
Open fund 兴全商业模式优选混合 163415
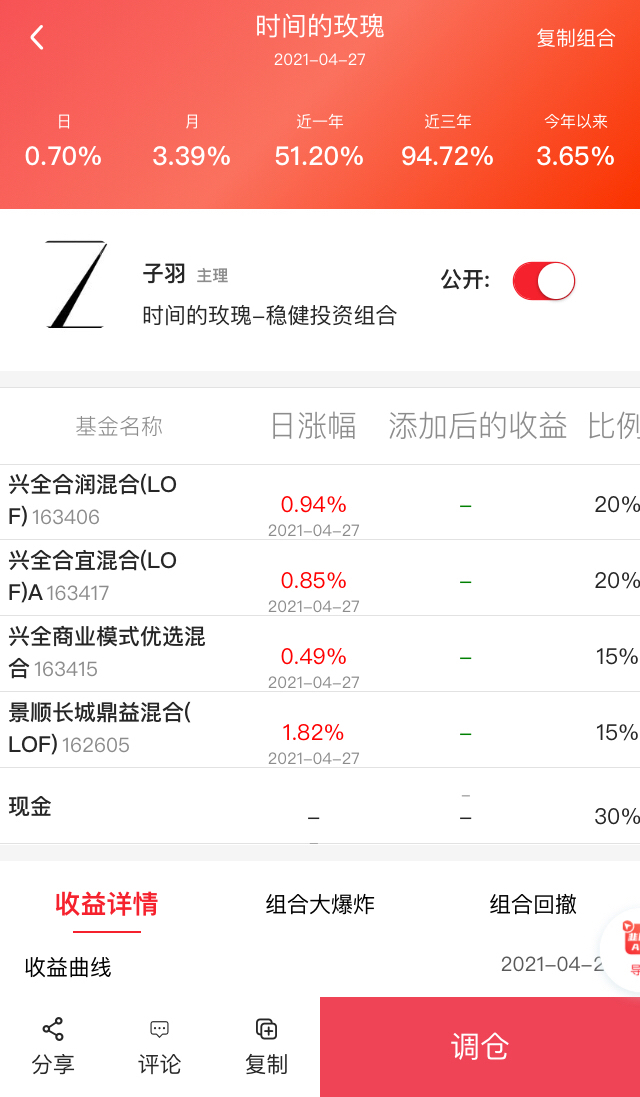[x=320, y=654]
